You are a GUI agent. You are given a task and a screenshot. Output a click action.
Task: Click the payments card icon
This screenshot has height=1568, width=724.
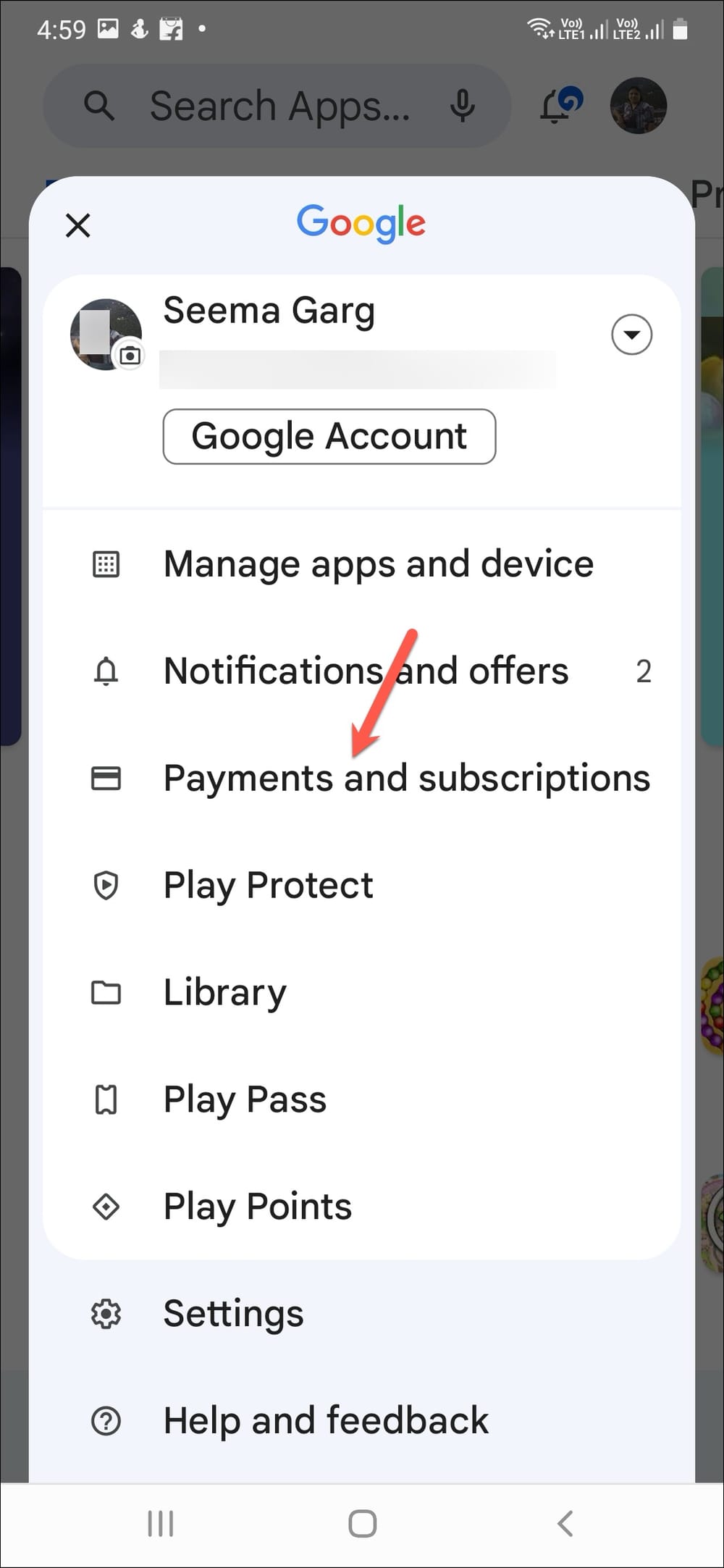click(106, 778)
